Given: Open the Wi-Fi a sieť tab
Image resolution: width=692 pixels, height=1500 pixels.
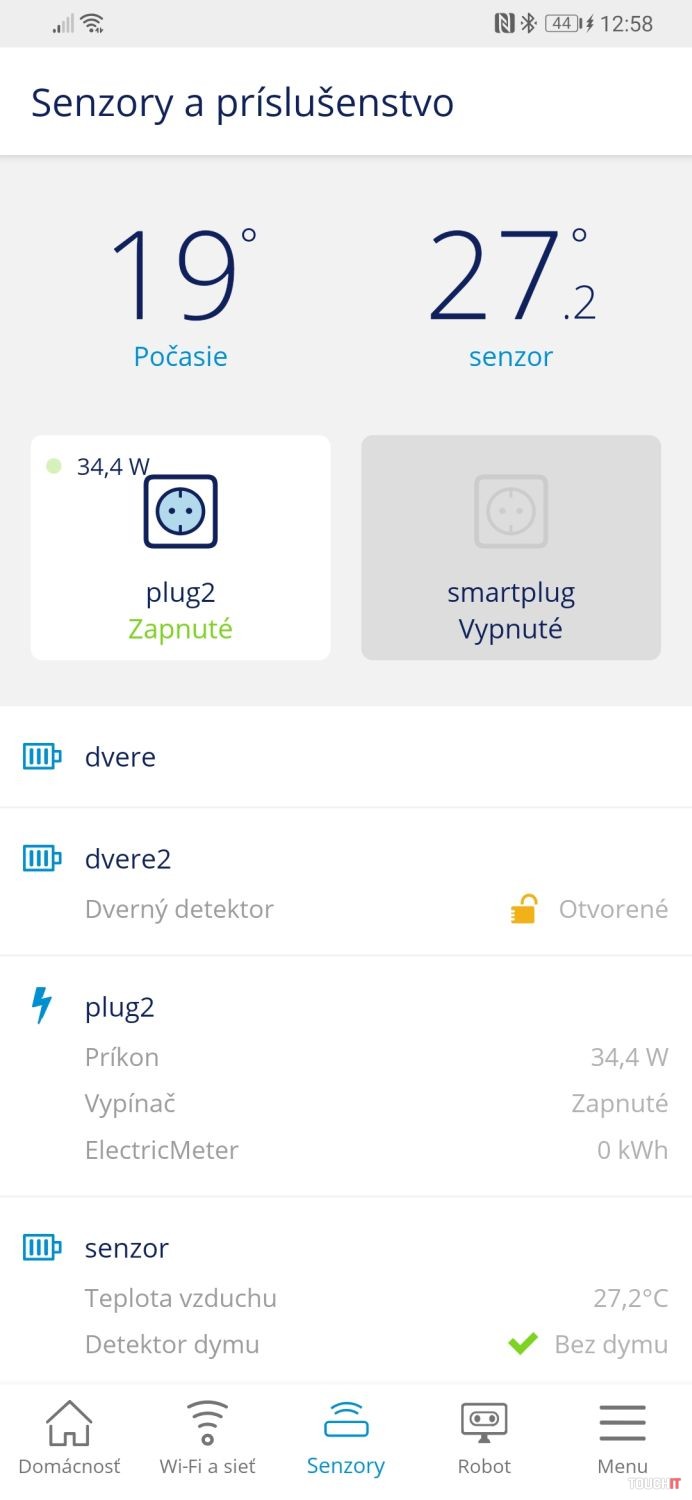Looking at the screenshot, I should coord(207,1438).
